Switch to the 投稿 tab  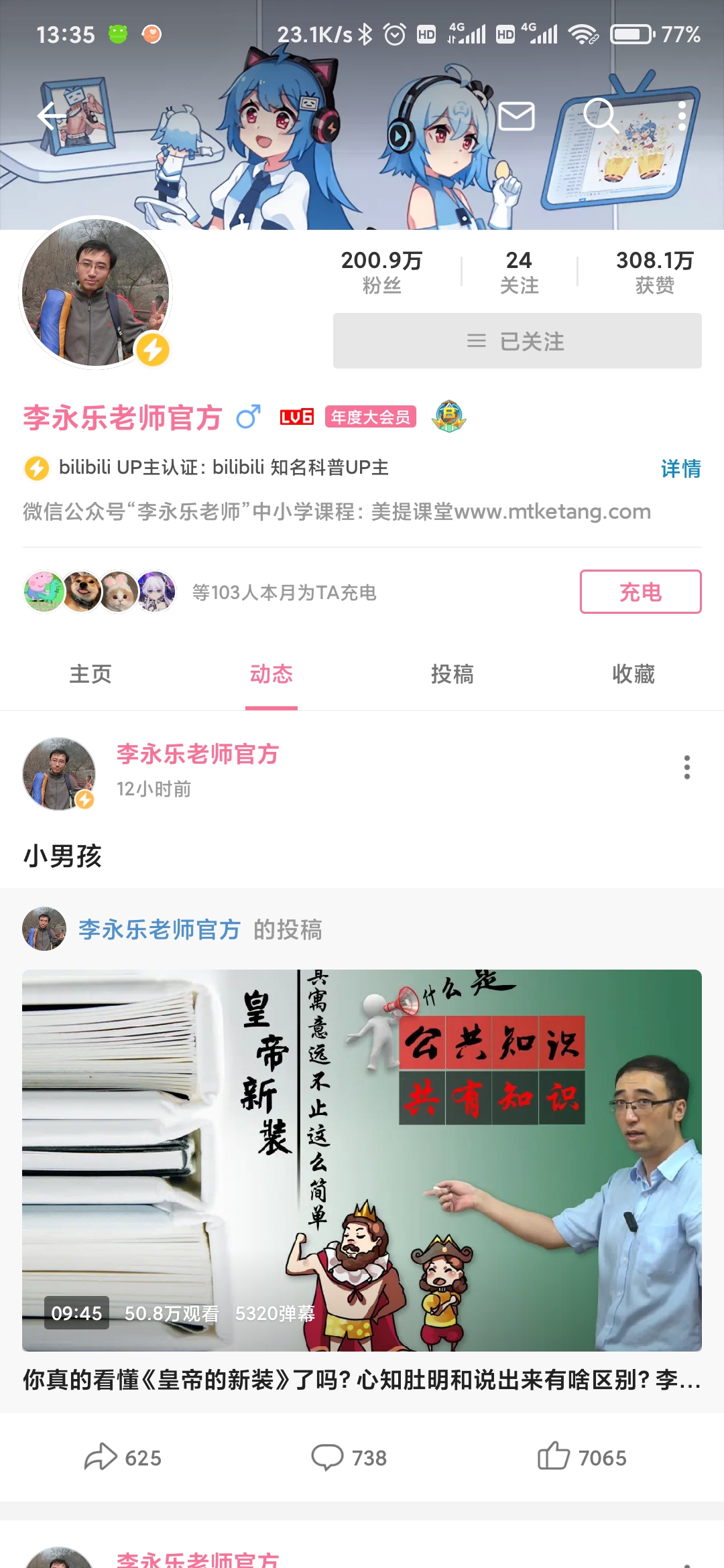click(452, 673)
